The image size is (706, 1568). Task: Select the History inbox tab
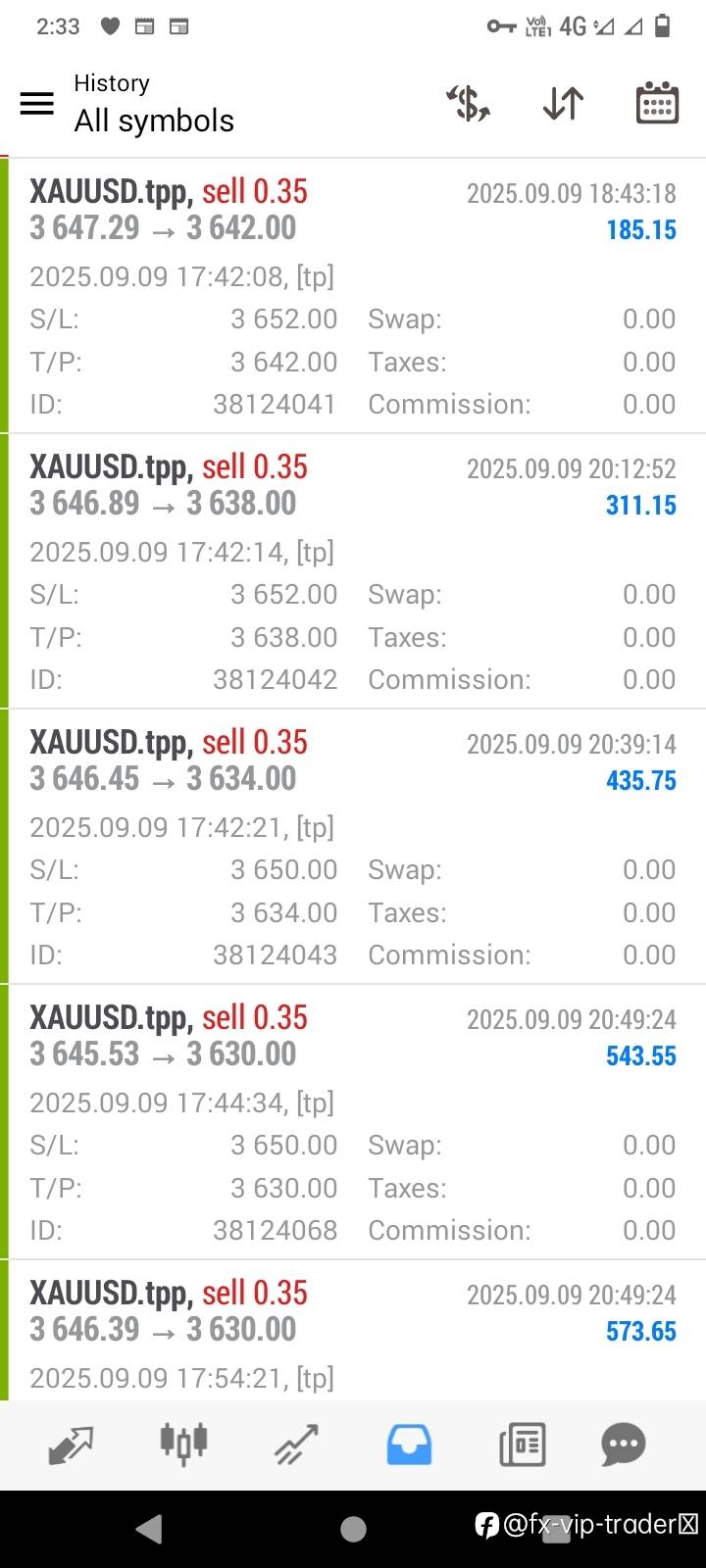pyautogui.click(x=409, y=1445)
